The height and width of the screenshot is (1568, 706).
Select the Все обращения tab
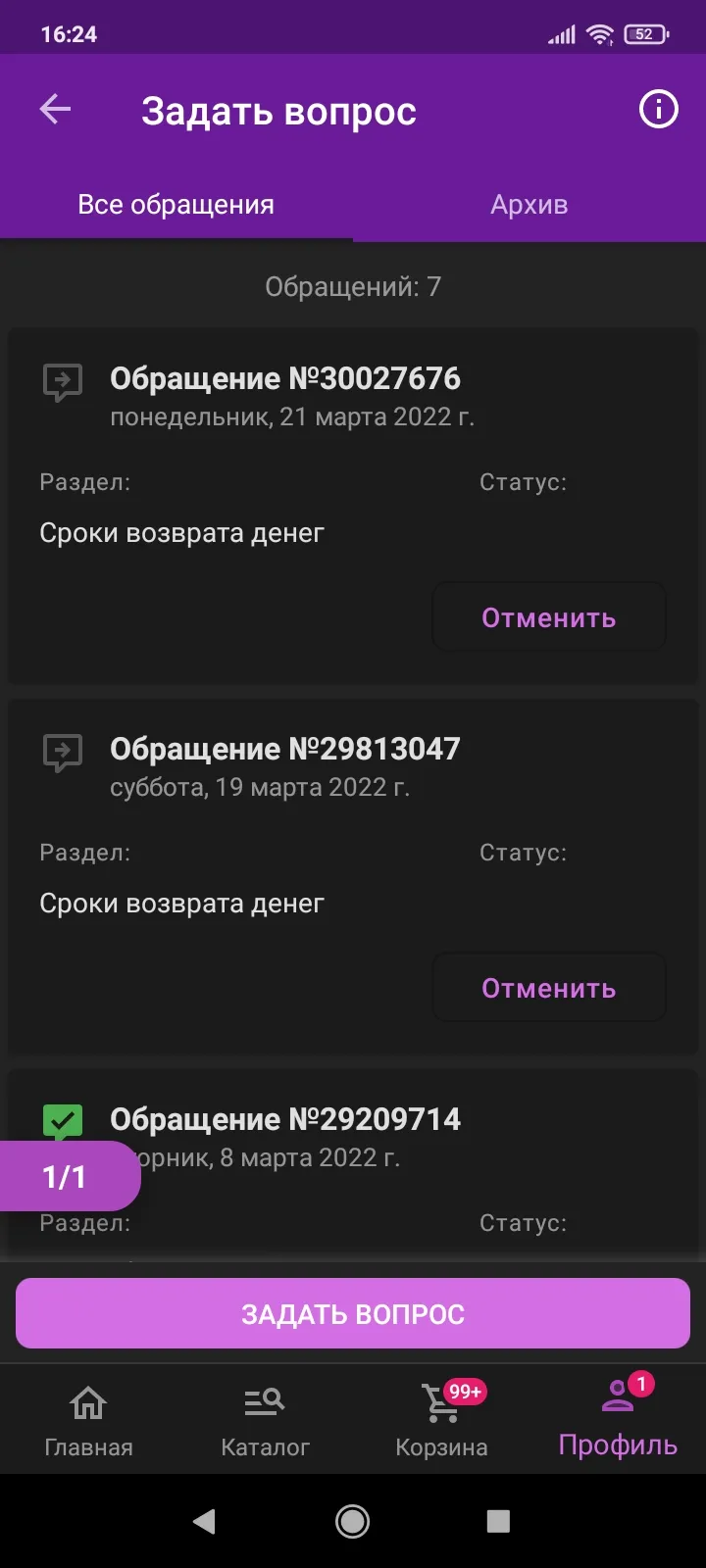point(176,205)
